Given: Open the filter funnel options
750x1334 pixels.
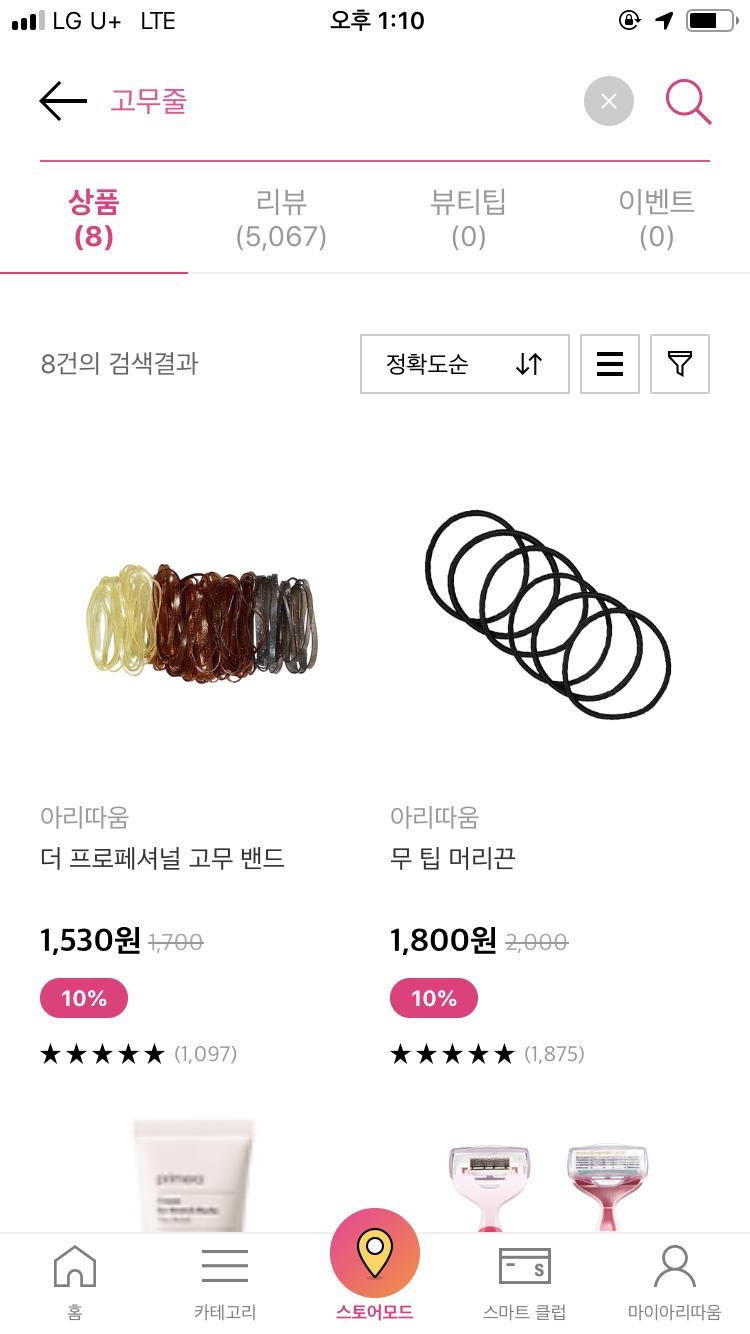Looking at the screenshot, I should (x=680, y=364).
